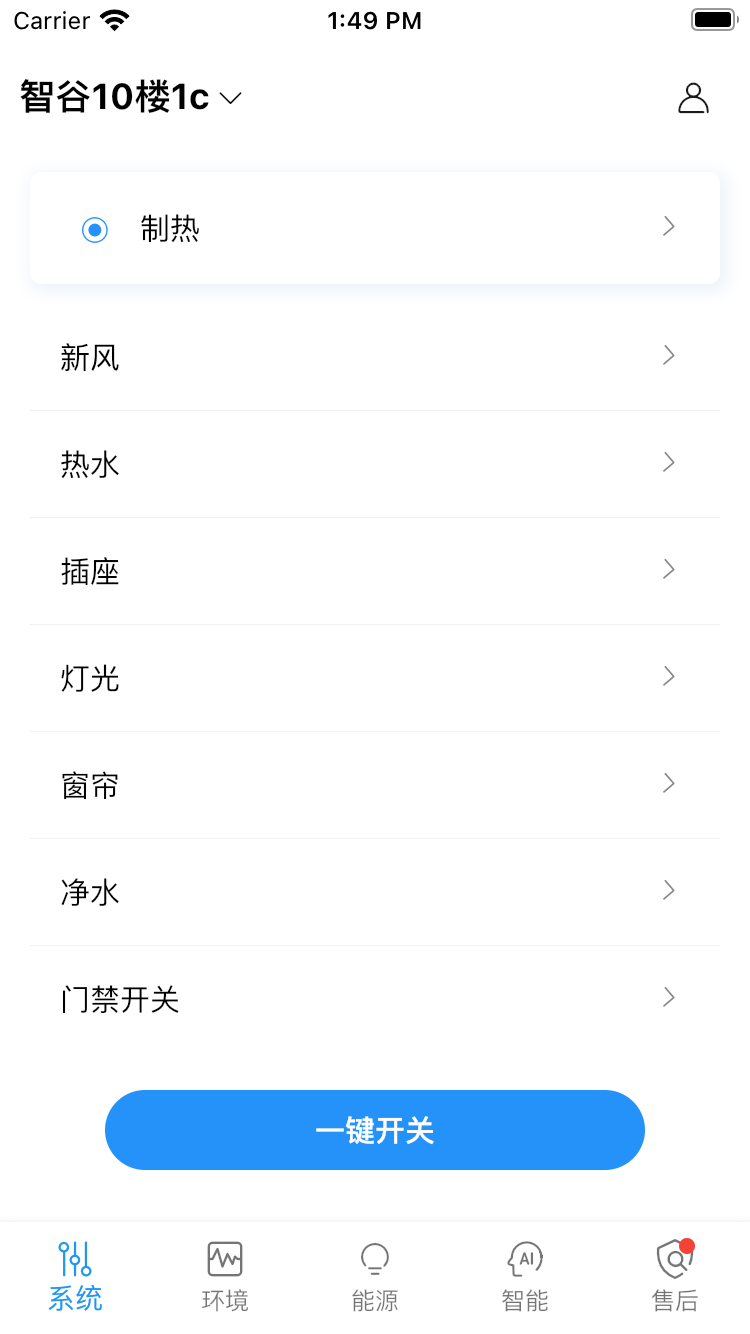Expand the 新风 fresh air section
The image size is (750, 1334).
point(375,357)
